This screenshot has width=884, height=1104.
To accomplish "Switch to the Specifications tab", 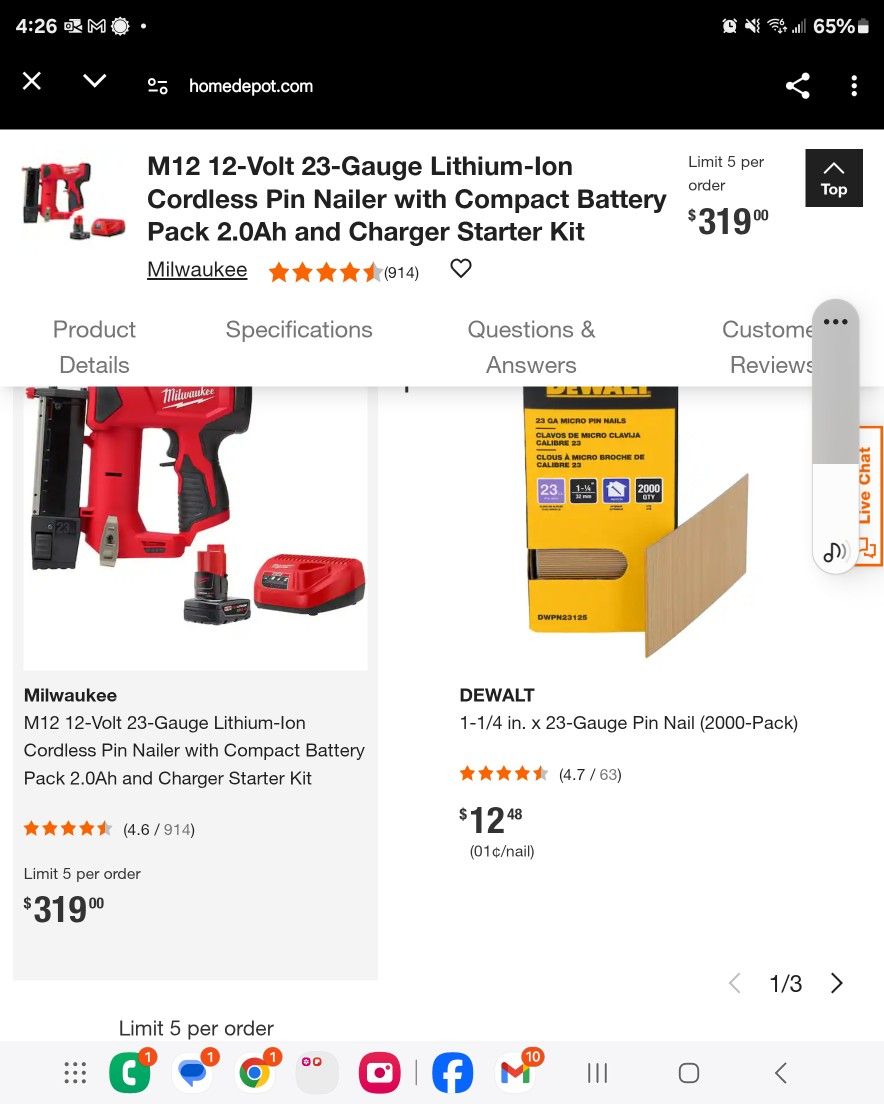I will coord(299,330).
